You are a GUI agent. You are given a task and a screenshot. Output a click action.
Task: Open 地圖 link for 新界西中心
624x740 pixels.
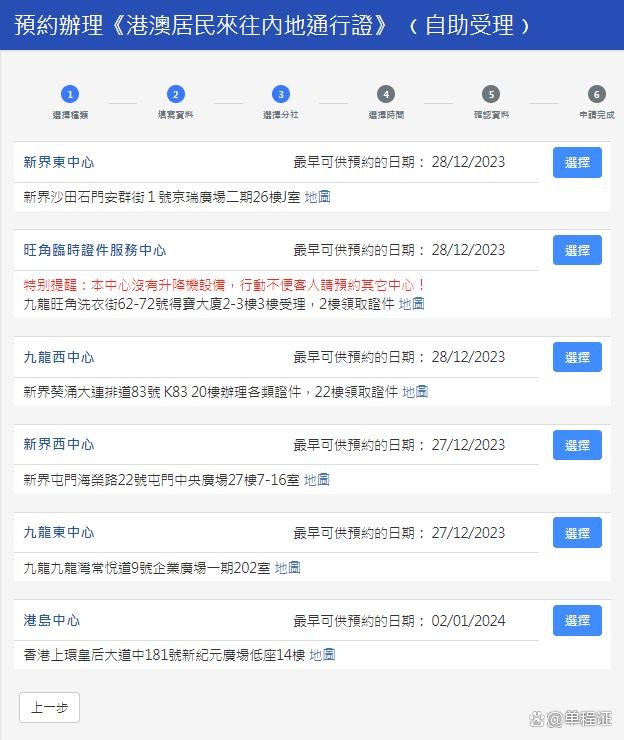point(317,480)
